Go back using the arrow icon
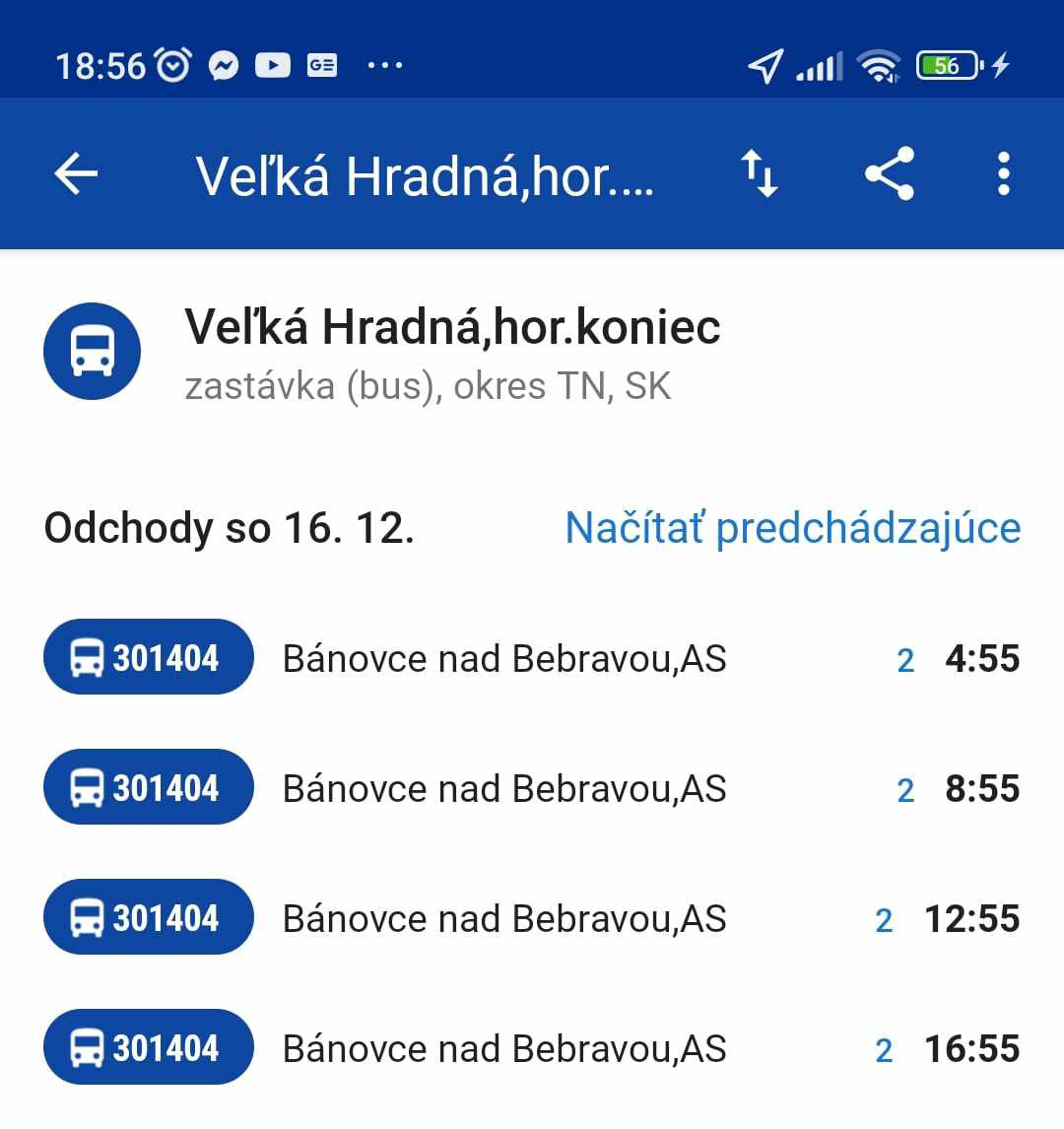 coord(76,174)
